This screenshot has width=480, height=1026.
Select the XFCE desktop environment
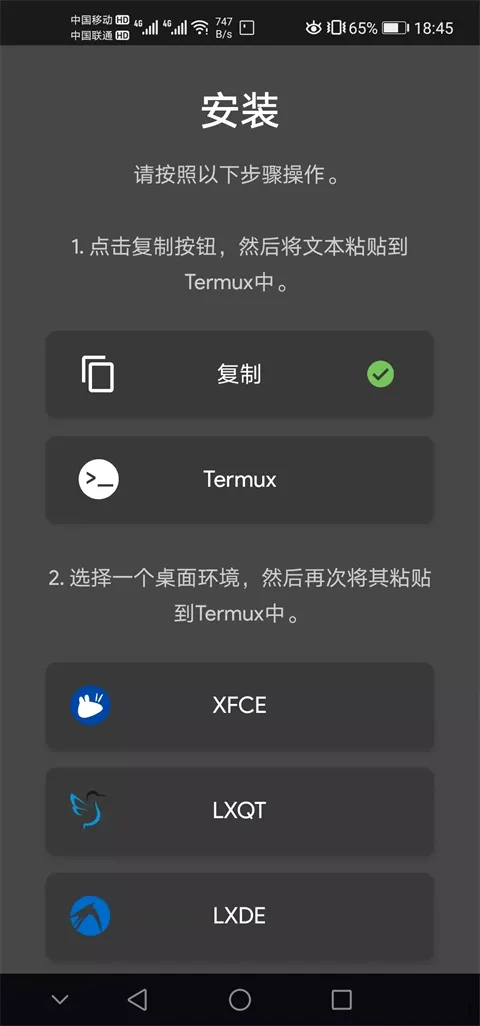(239, 705)
